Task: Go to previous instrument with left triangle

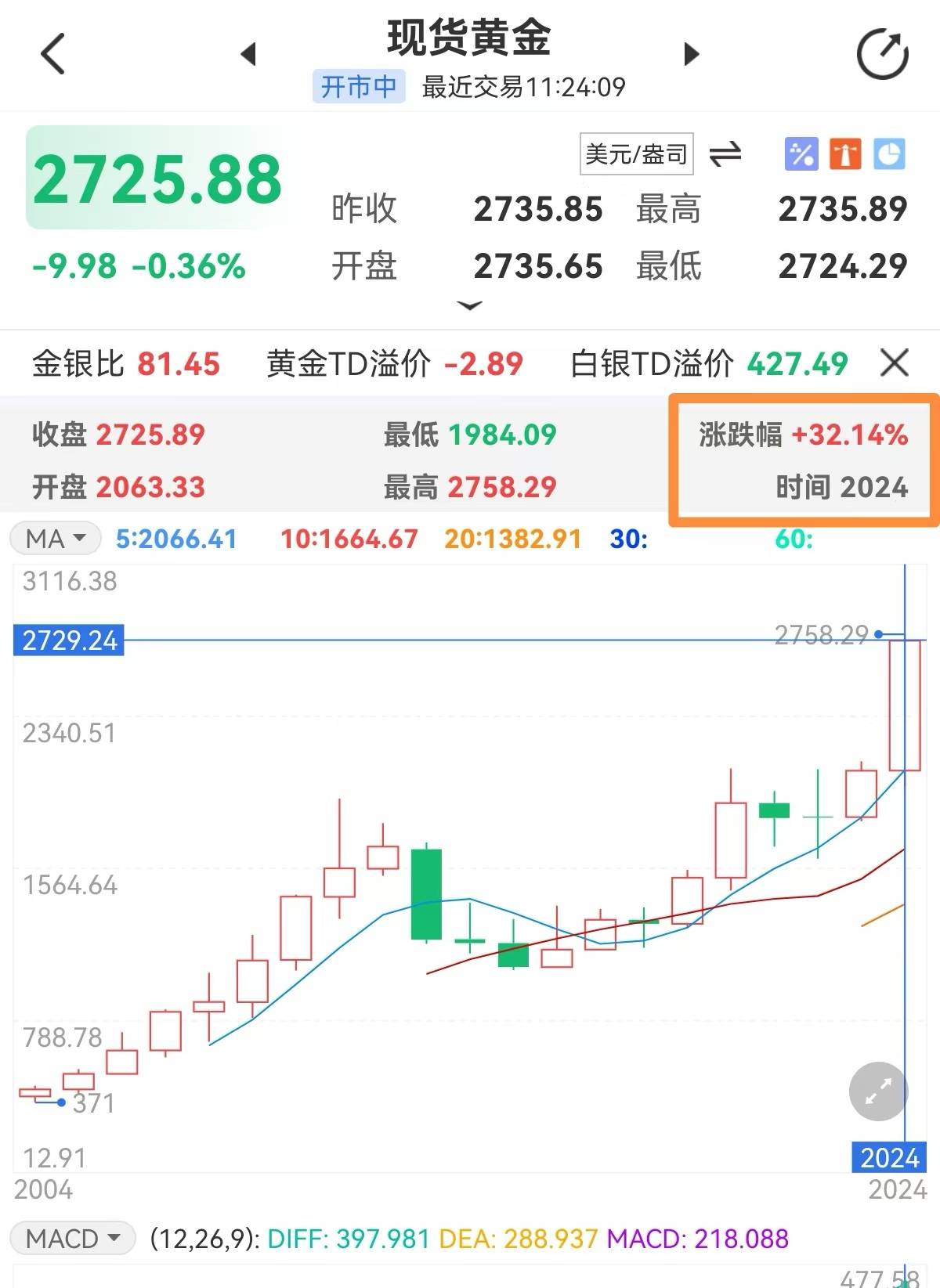Action: pos(249,53)
